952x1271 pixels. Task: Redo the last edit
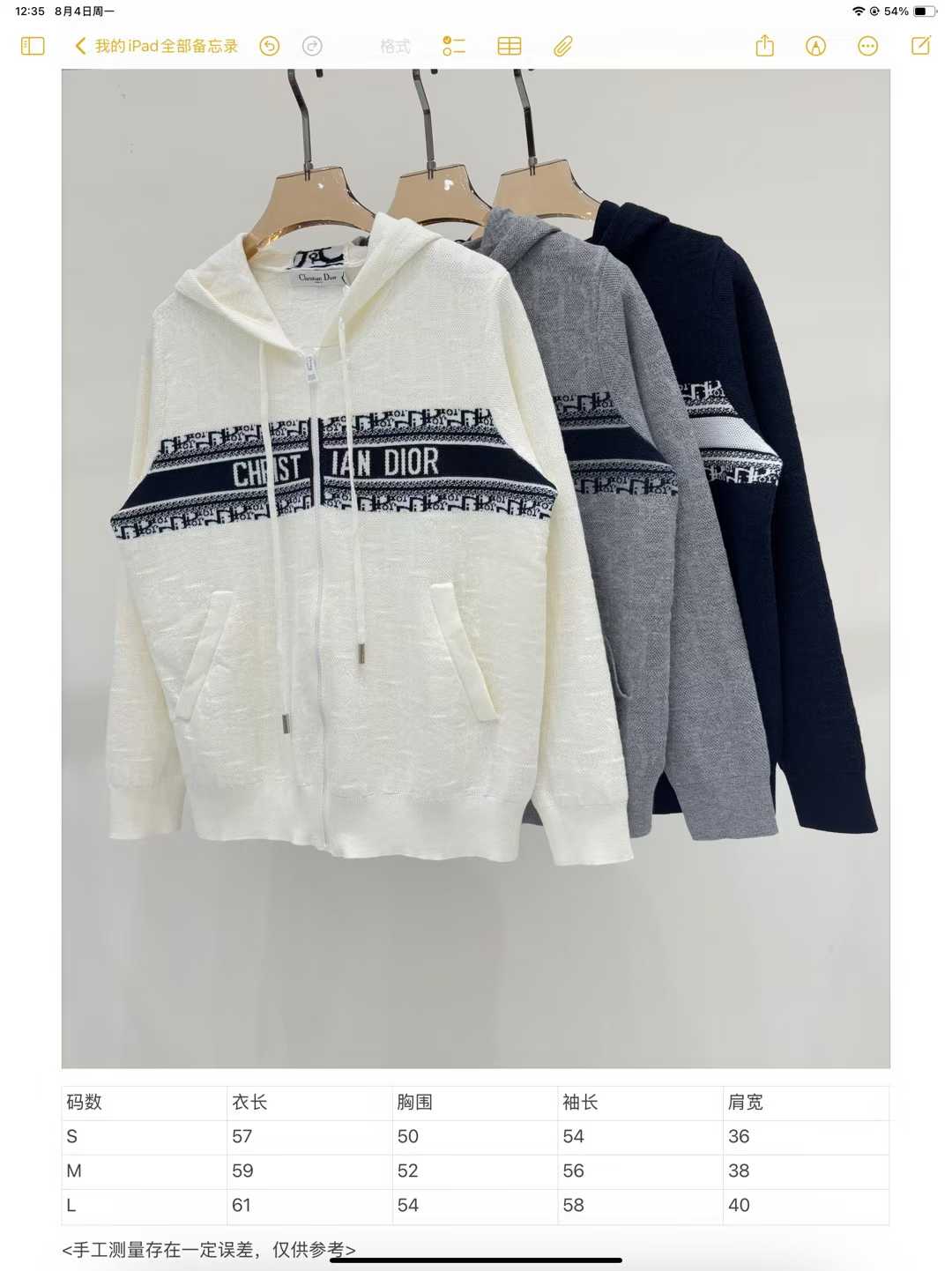tap(312, 46)
